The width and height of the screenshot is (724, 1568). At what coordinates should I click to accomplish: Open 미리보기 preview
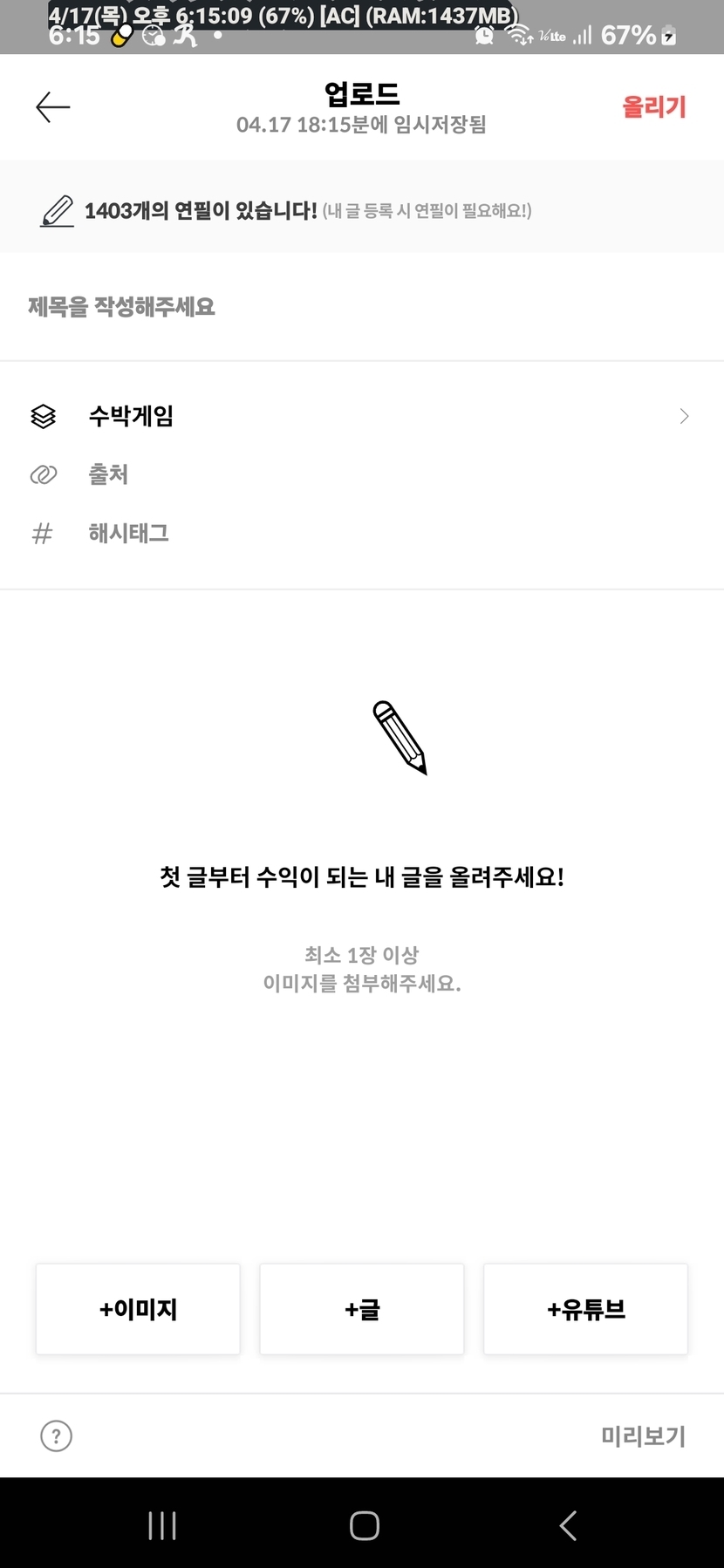(x=644, y=1435)
